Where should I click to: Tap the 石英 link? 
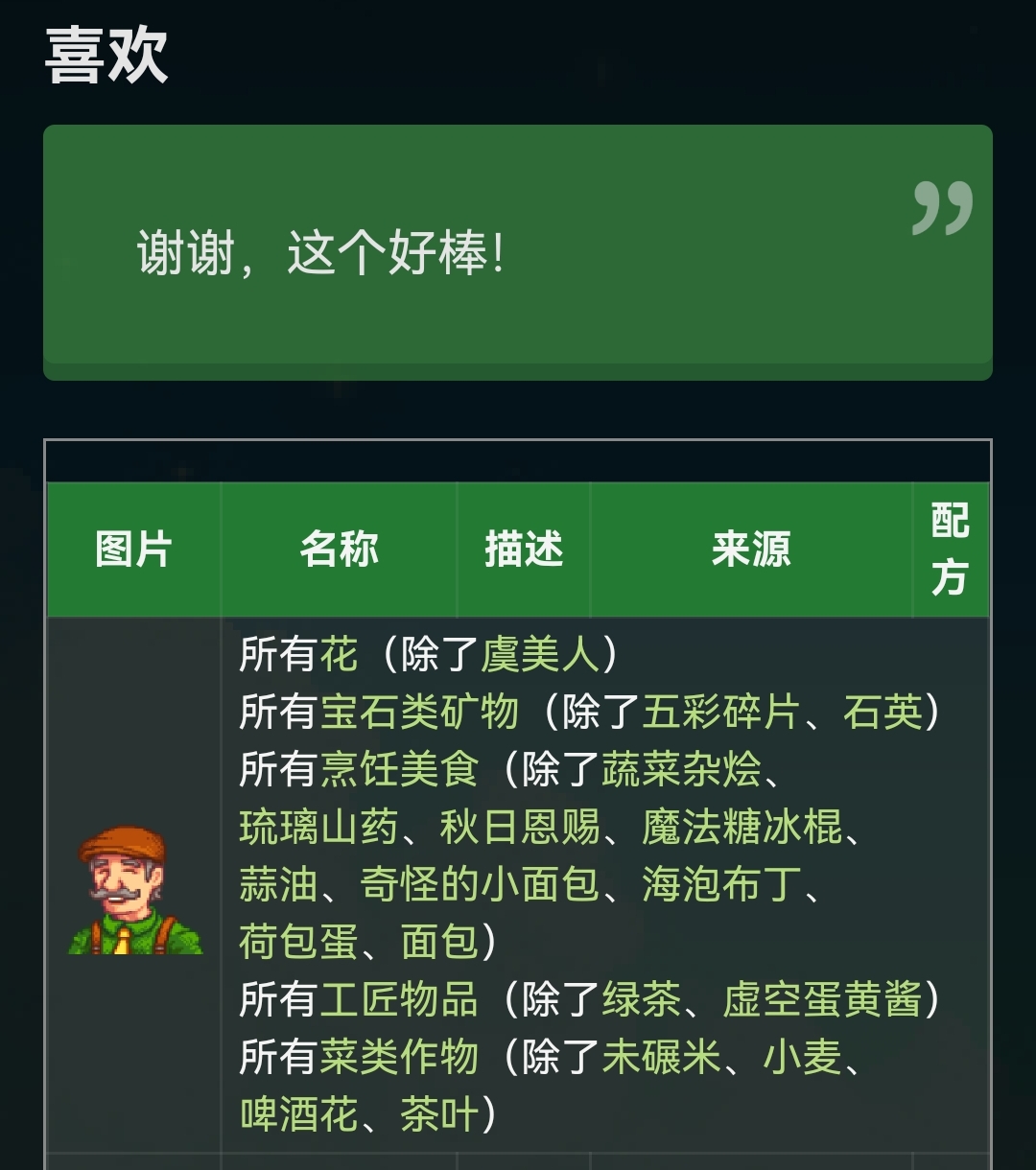pos(883,713)
